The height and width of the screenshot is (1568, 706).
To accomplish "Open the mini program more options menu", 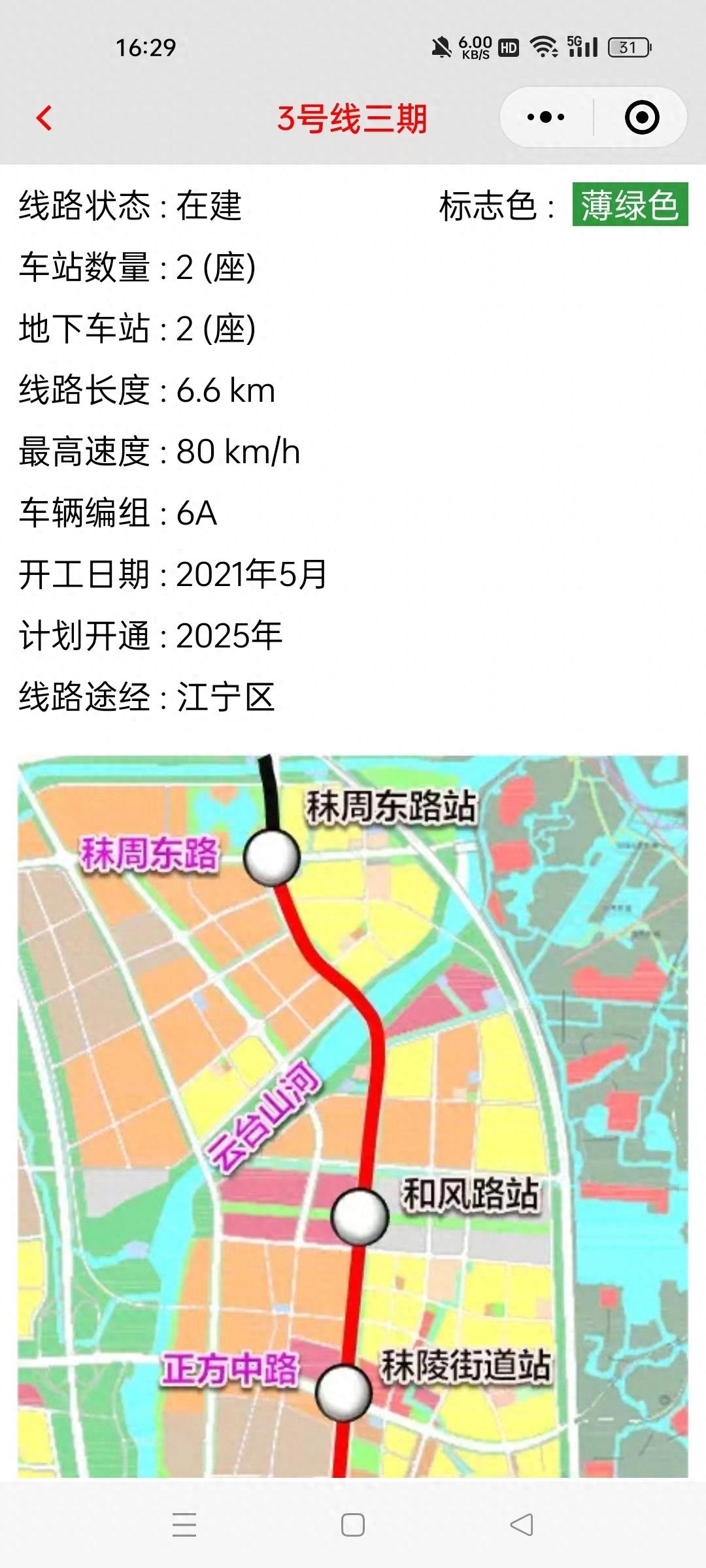I will click(546, 118).
